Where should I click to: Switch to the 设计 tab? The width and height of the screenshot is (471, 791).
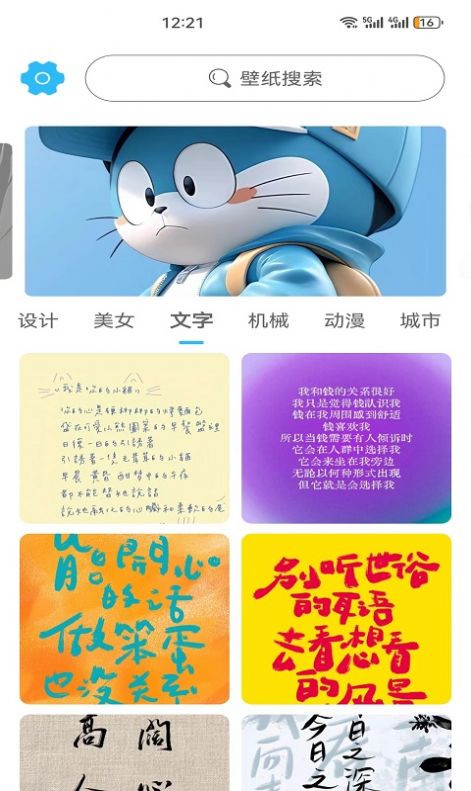(x=38, y=321)
